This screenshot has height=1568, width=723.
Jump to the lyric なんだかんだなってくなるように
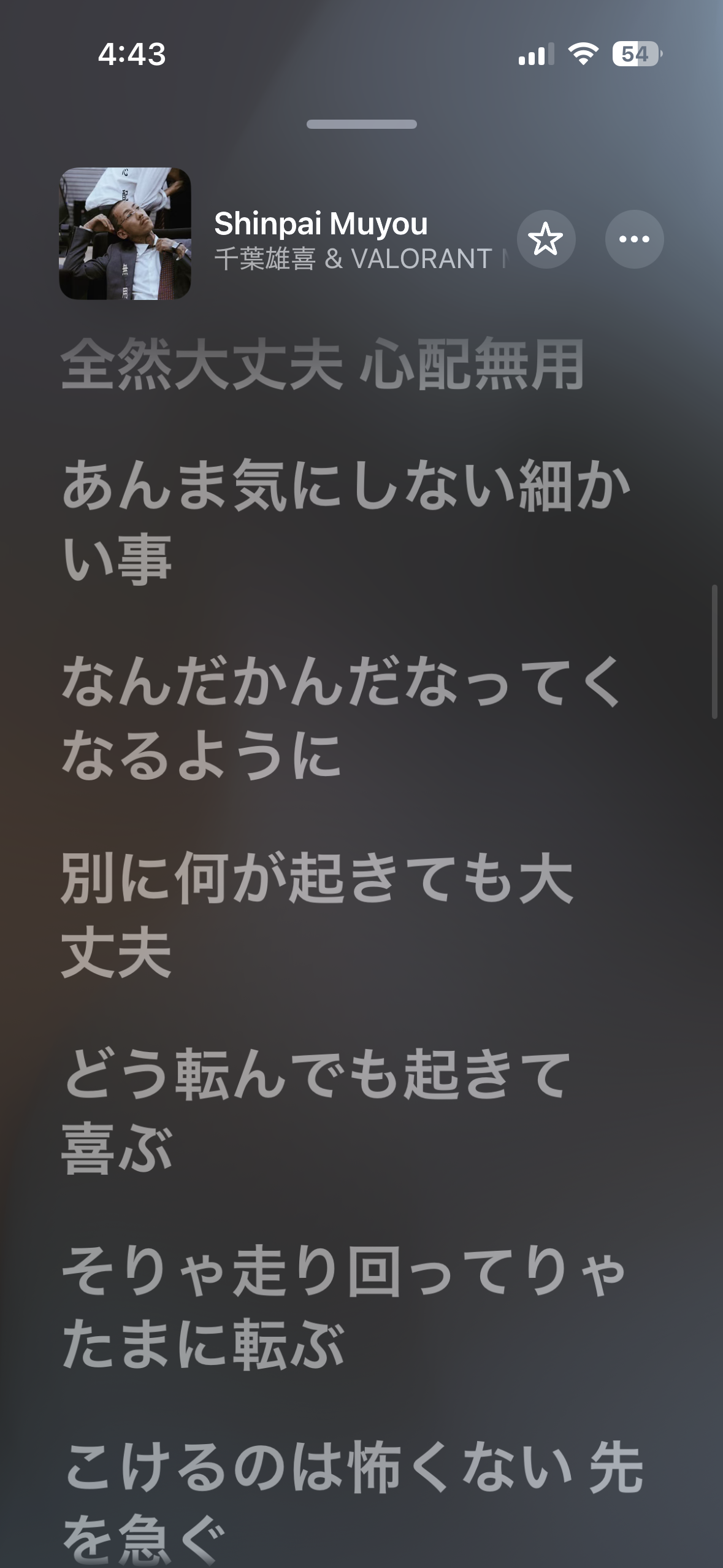pos(340,718)
